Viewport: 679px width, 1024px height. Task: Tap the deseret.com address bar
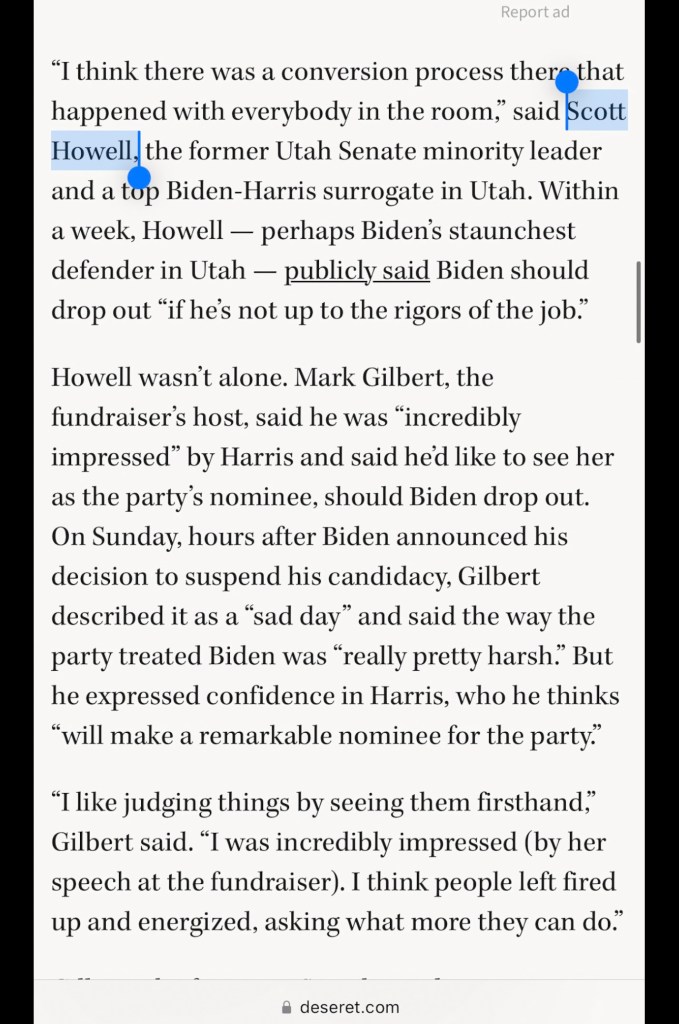pos(340,1006)
